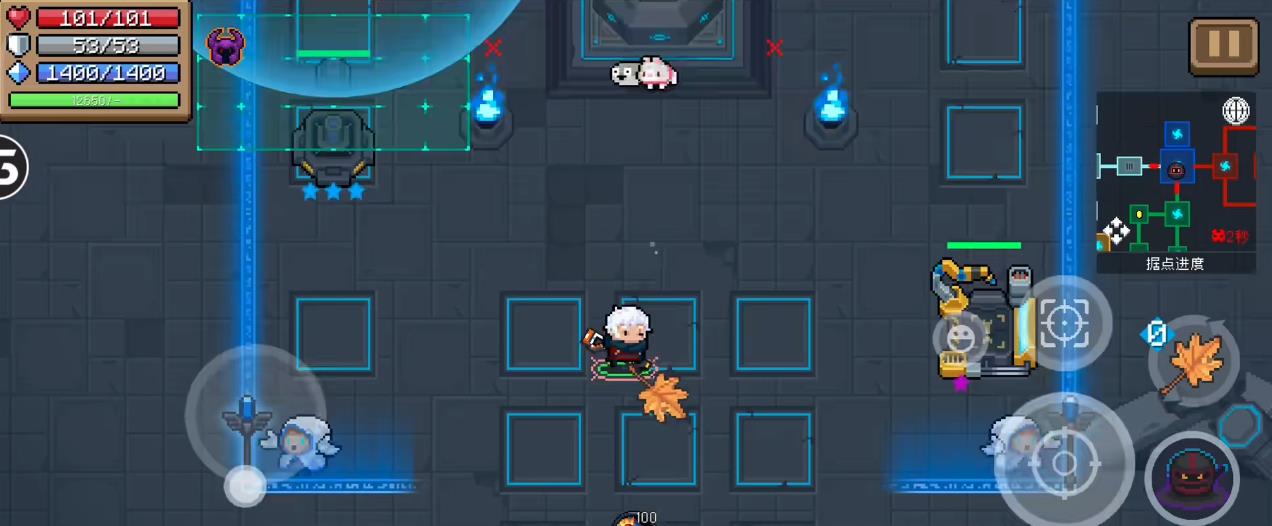Tap the main attack crosshair button
The image size is (1272, 526).
(x=1064, y=461)
